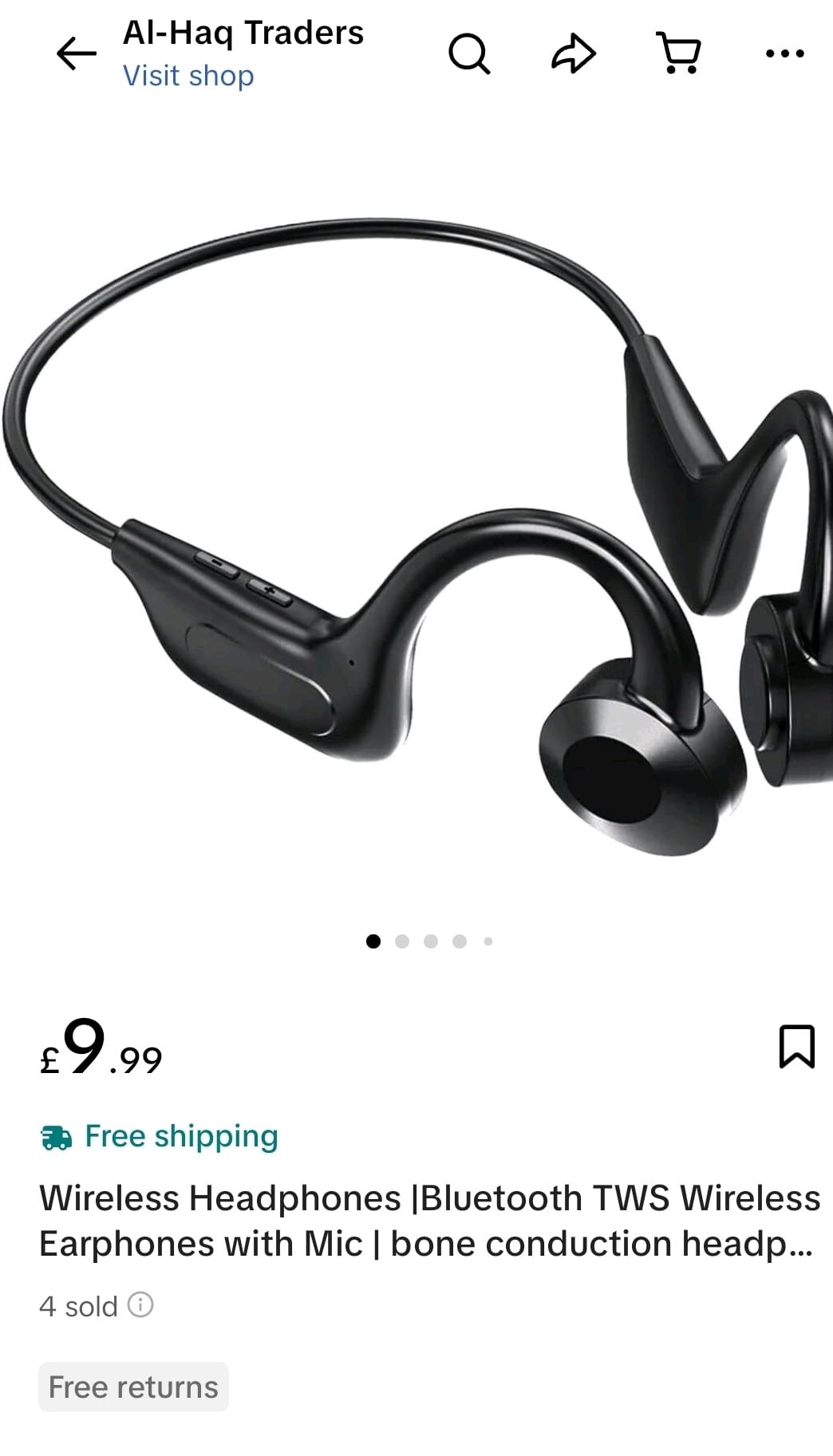The width and height of the screenshot is (833, 1456).
Task: Bookmark this headphones listing
Action: (x=796, y=1046)
